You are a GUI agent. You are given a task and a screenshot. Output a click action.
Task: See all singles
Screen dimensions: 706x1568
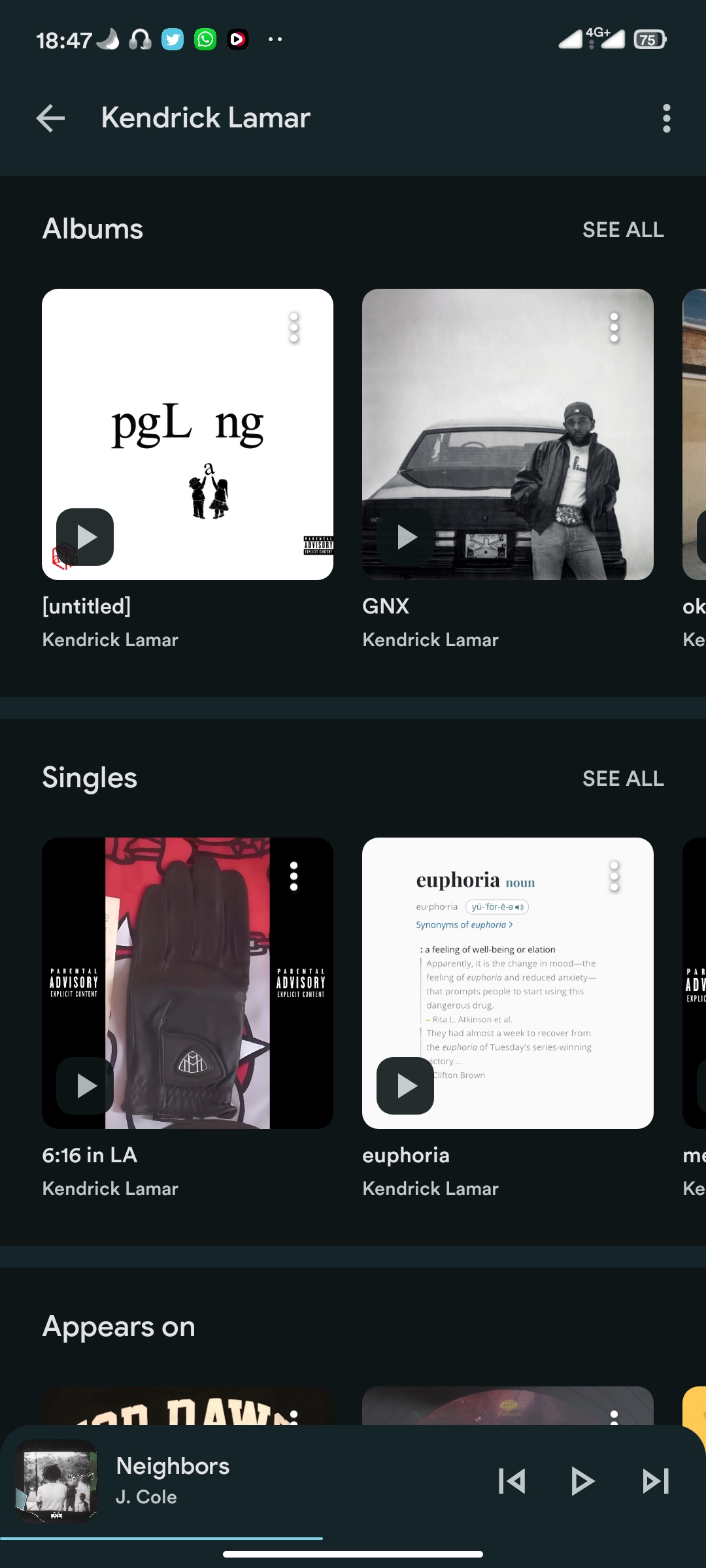click(x=623, y=779)
